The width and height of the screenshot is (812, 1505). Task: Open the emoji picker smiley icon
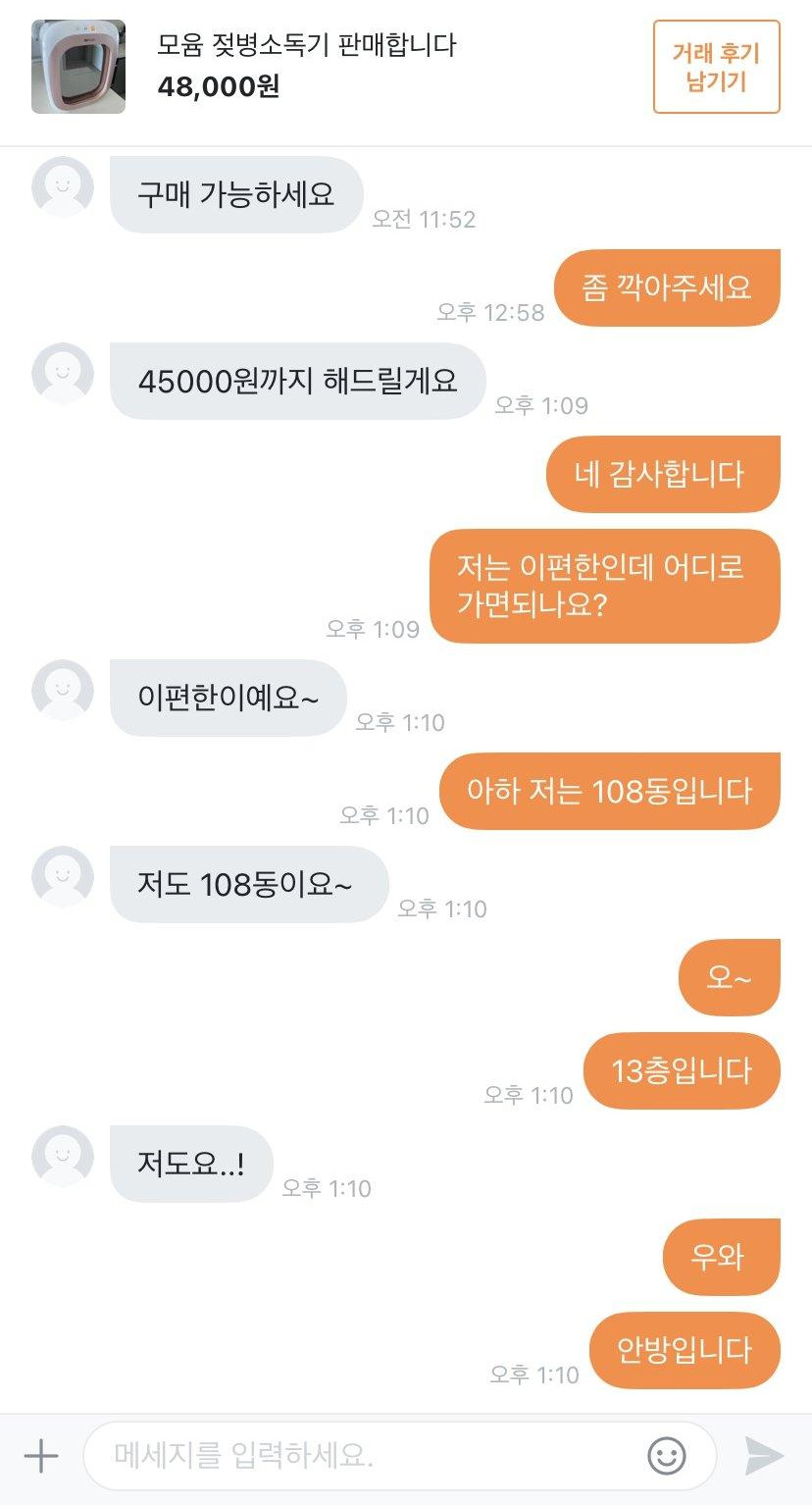[666, 1457]
